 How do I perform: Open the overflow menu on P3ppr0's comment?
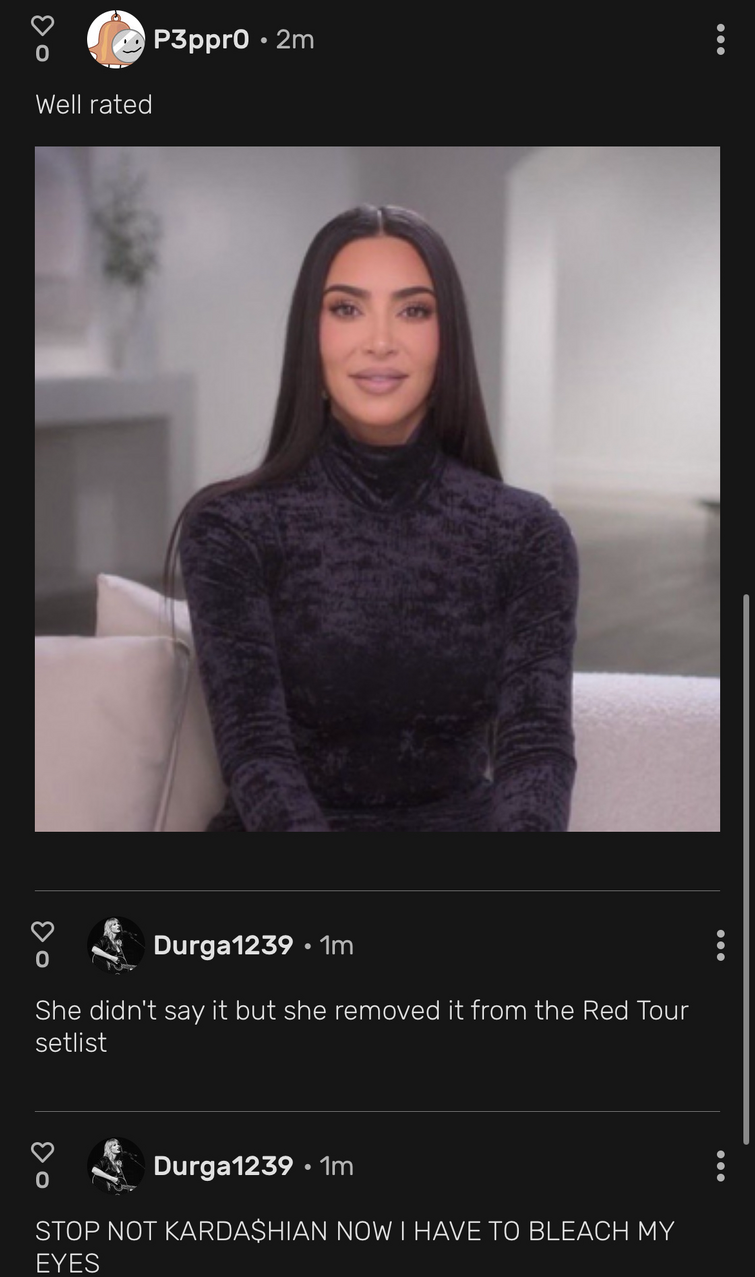click(720, 40)
